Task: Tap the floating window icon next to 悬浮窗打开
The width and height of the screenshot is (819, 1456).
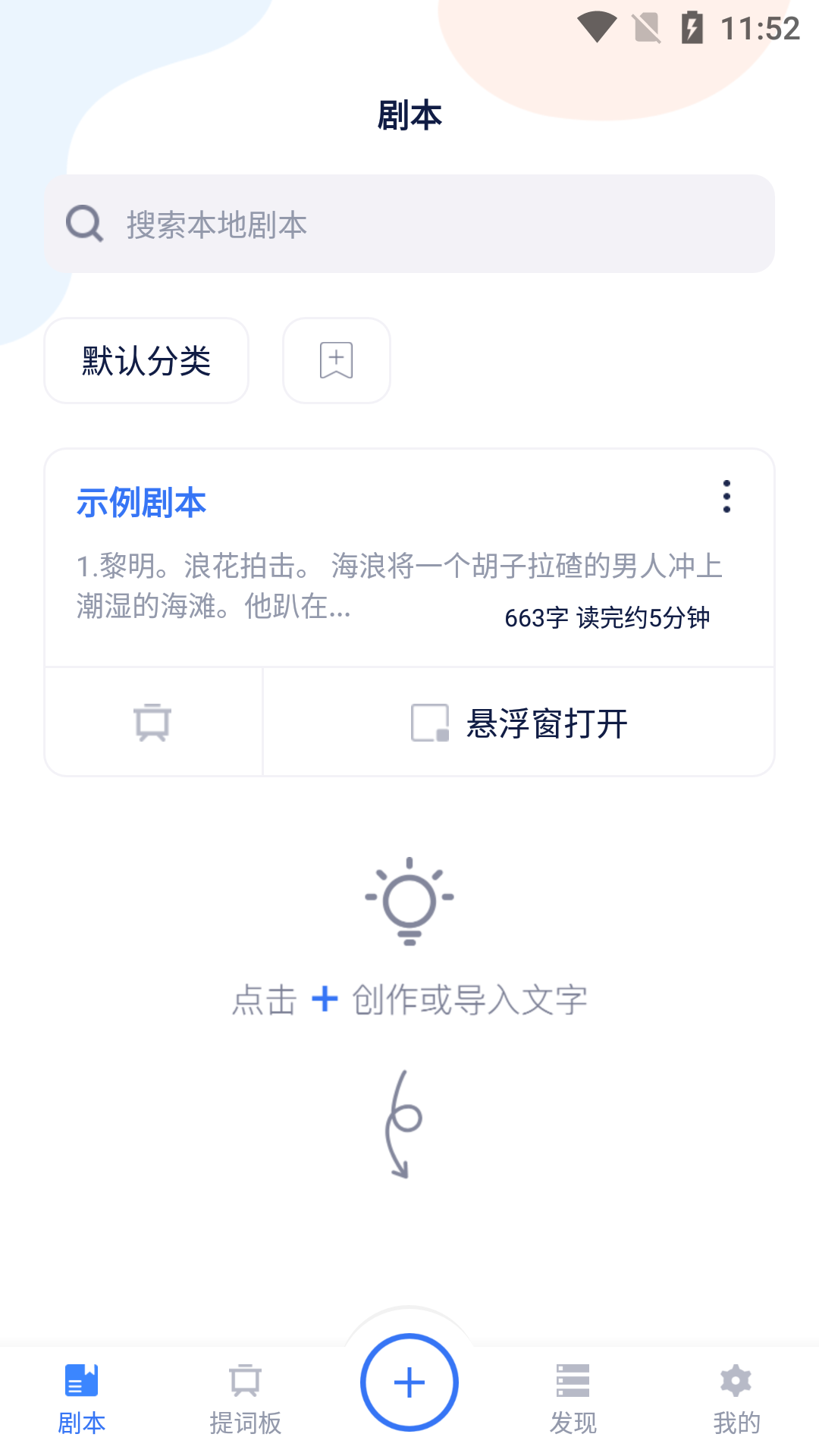Action: pyautogui.click(x=428, y=723)
